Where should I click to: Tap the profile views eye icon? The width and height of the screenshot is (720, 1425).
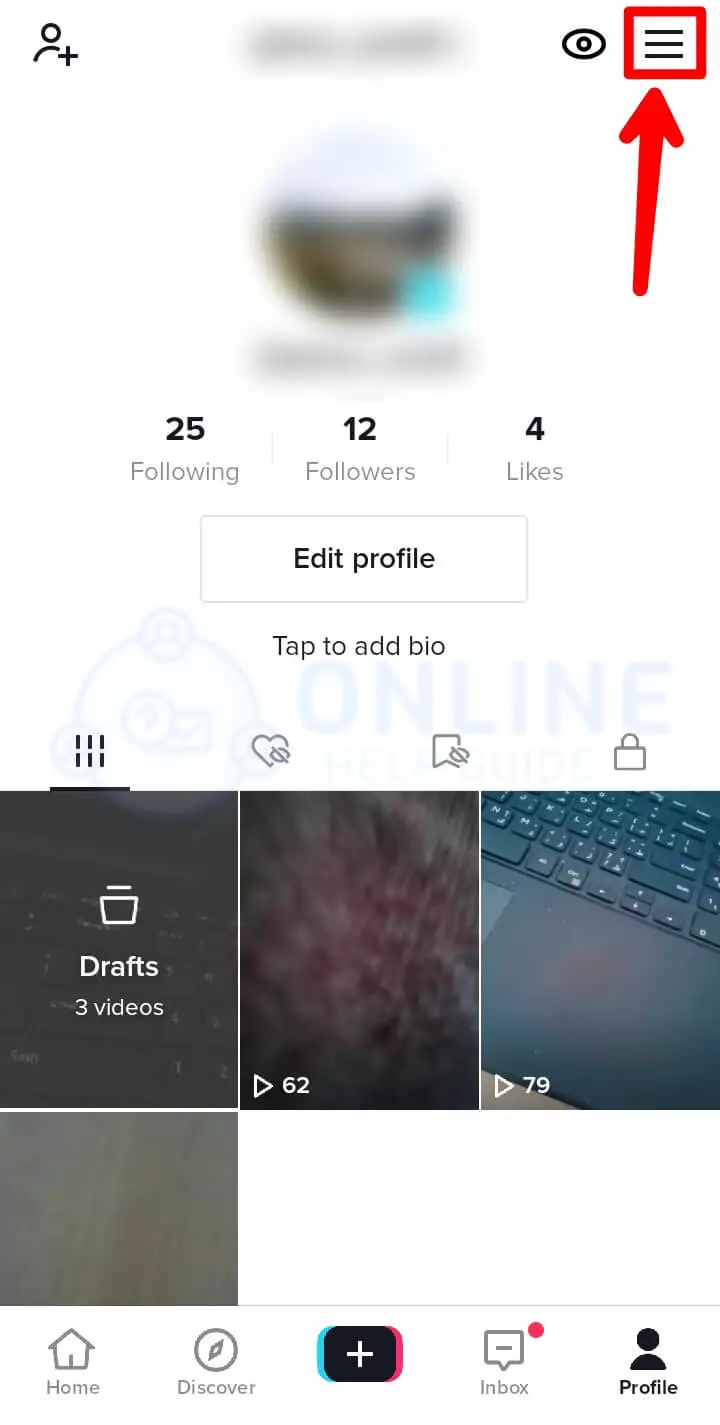[584, 45]
